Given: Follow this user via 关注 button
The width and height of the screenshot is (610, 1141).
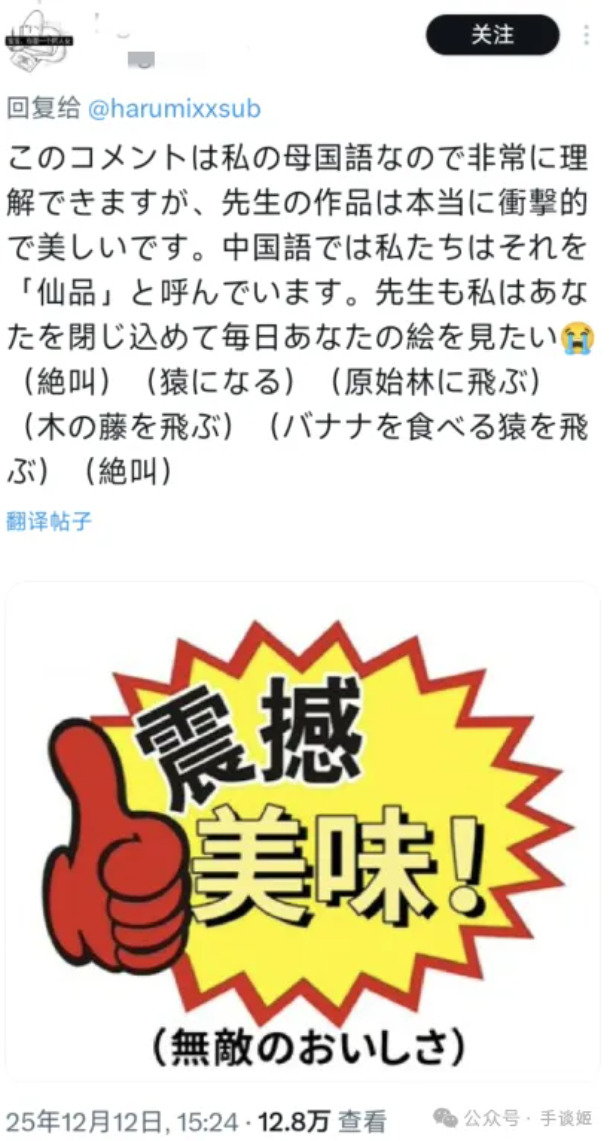Looking at the screenshot, I should [x=492, y=36].
